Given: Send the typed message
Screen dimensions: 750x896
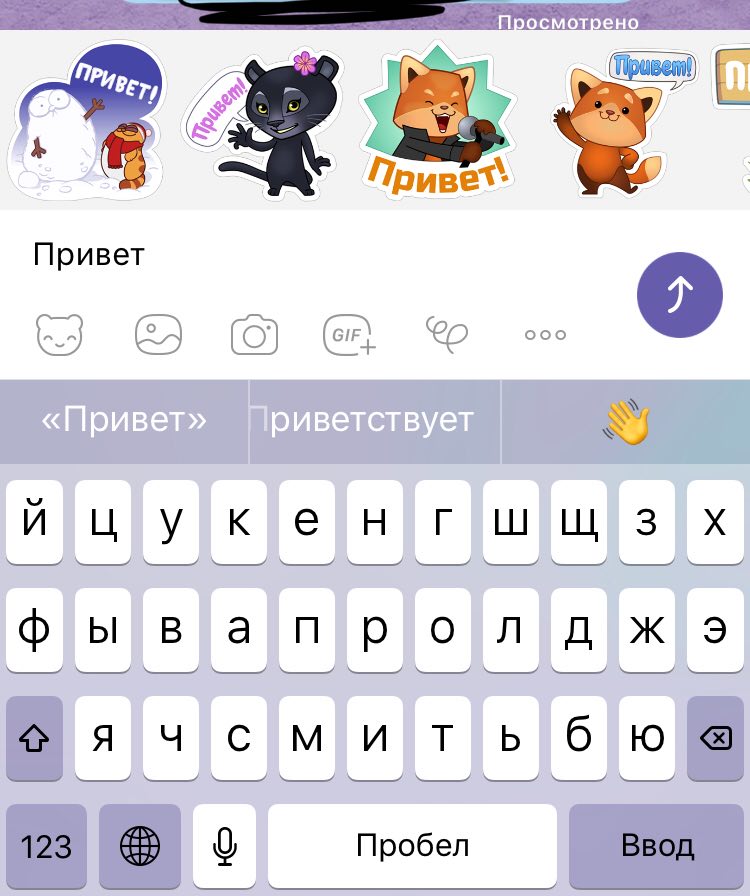Looking at the screenshot, I should [x=679, y=295].
